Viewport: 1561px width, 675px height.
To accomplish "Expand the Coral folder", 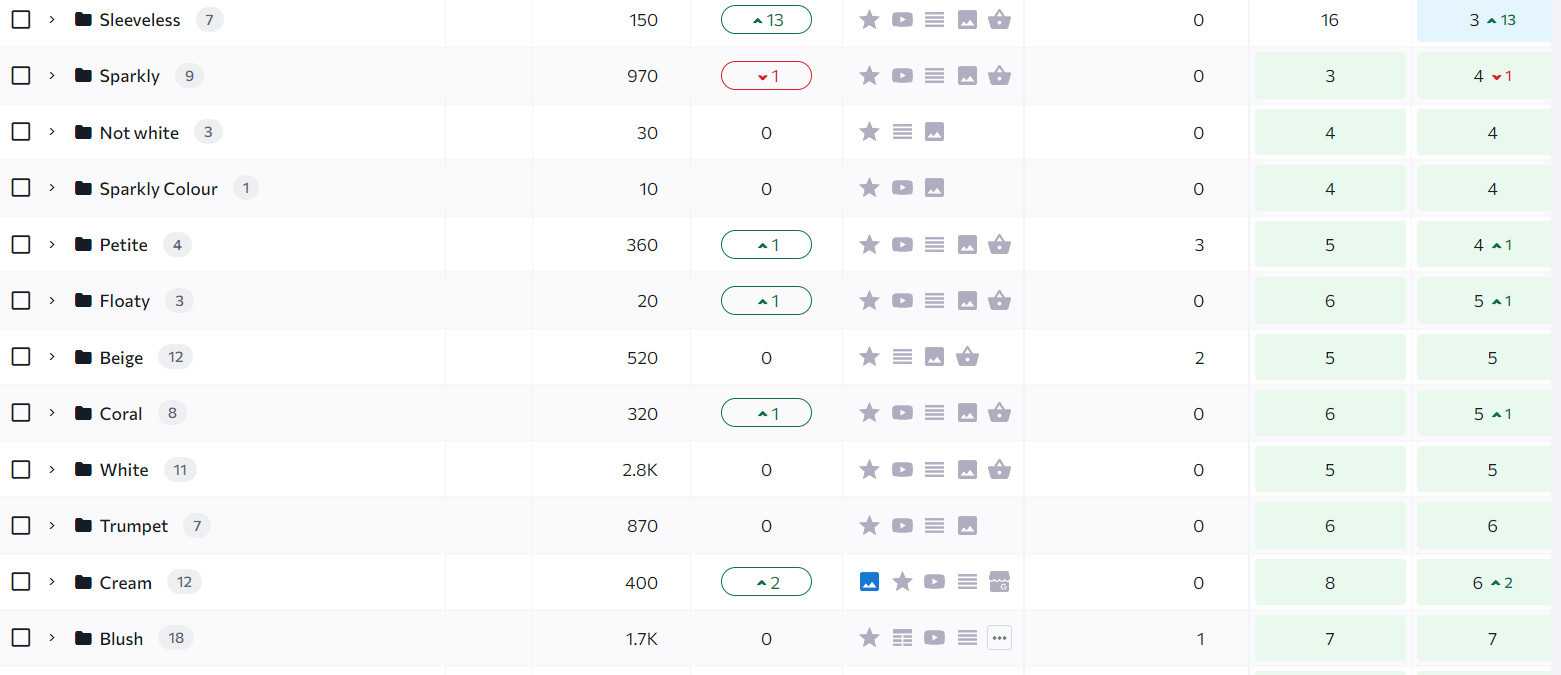I will 52,413.
